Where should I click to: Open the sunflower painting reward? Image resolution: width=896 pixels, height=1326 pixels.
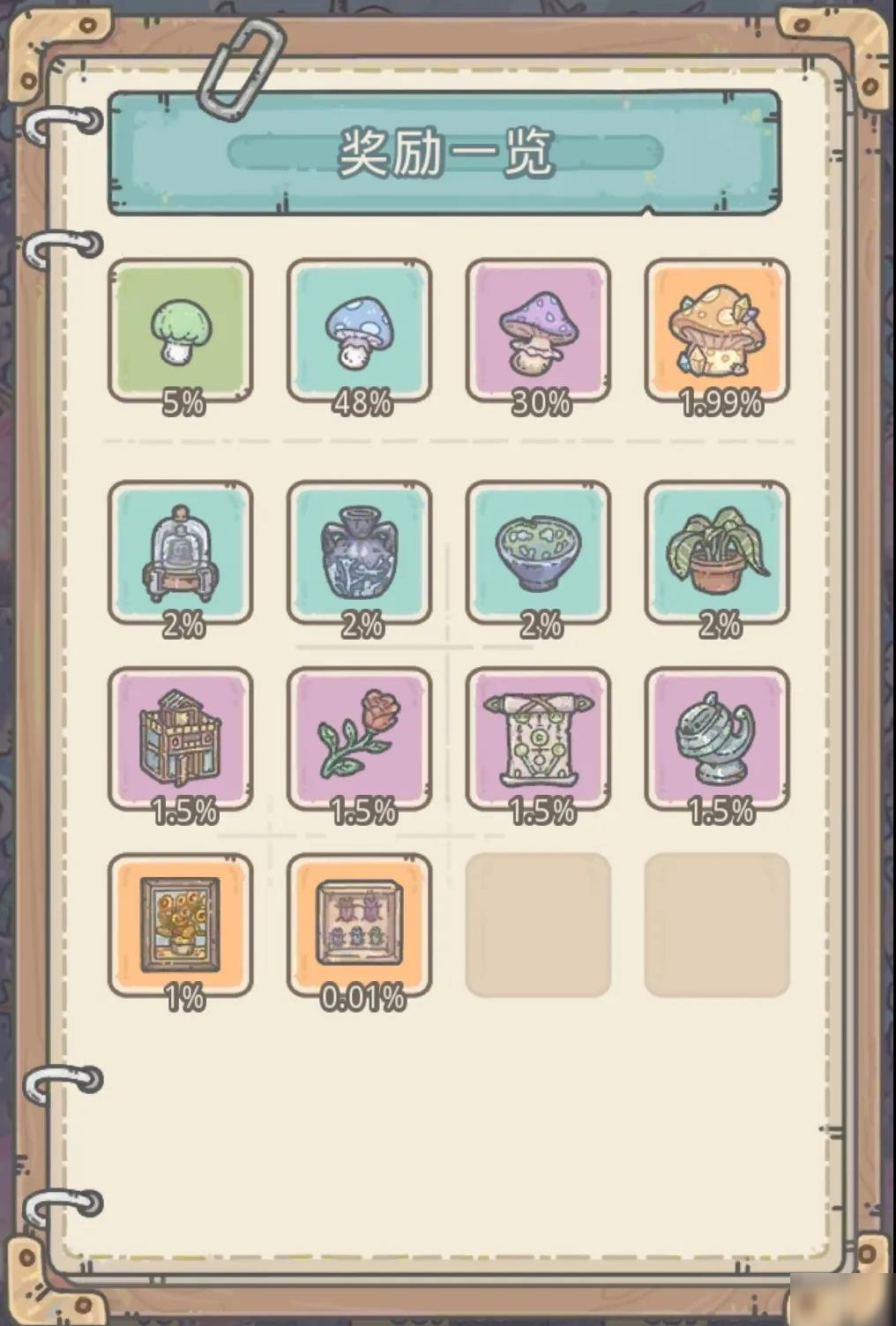click(180, 925)
